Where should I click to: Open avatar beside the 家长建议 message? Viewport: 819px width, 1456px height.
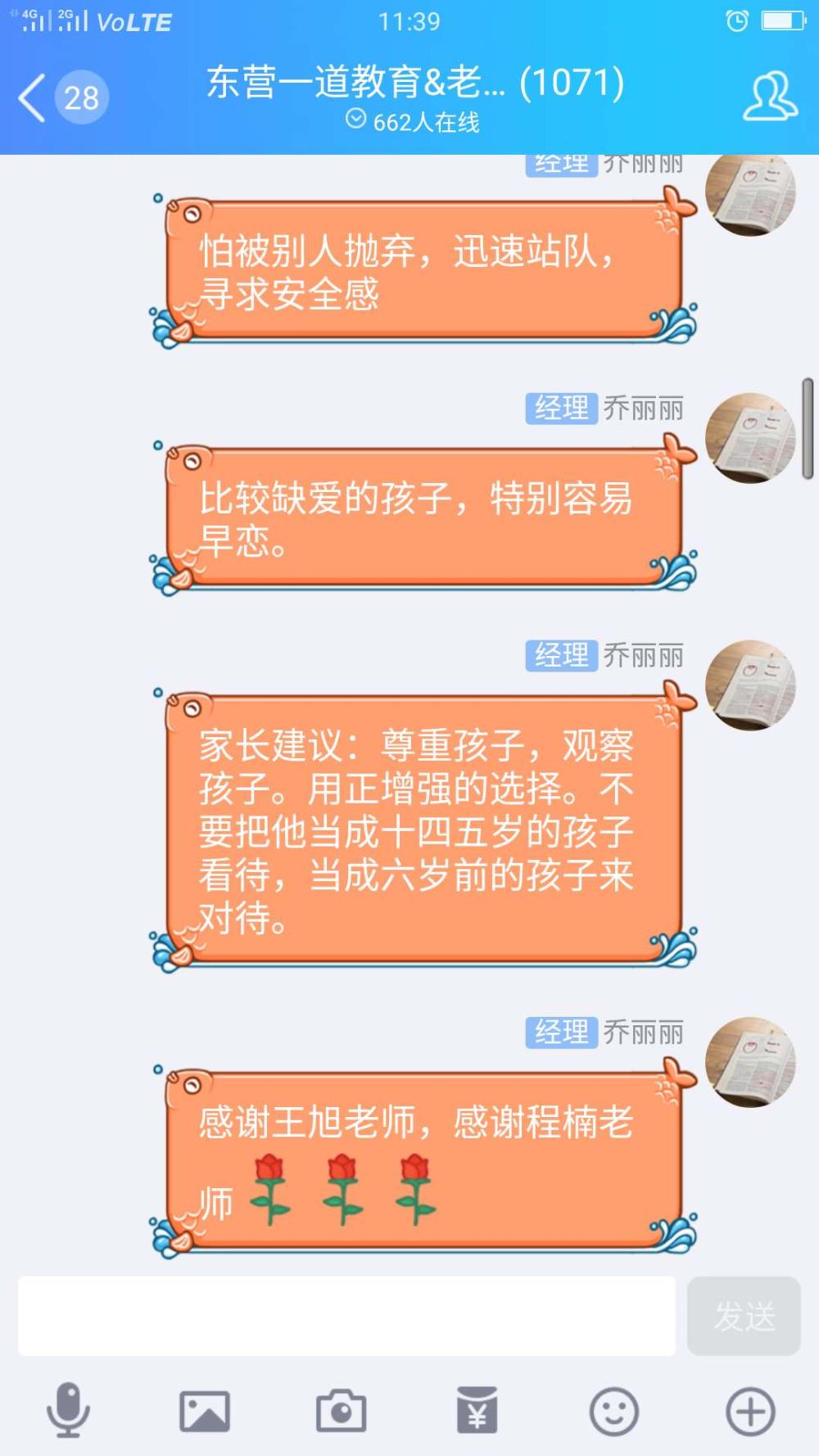tap(750, 685)
